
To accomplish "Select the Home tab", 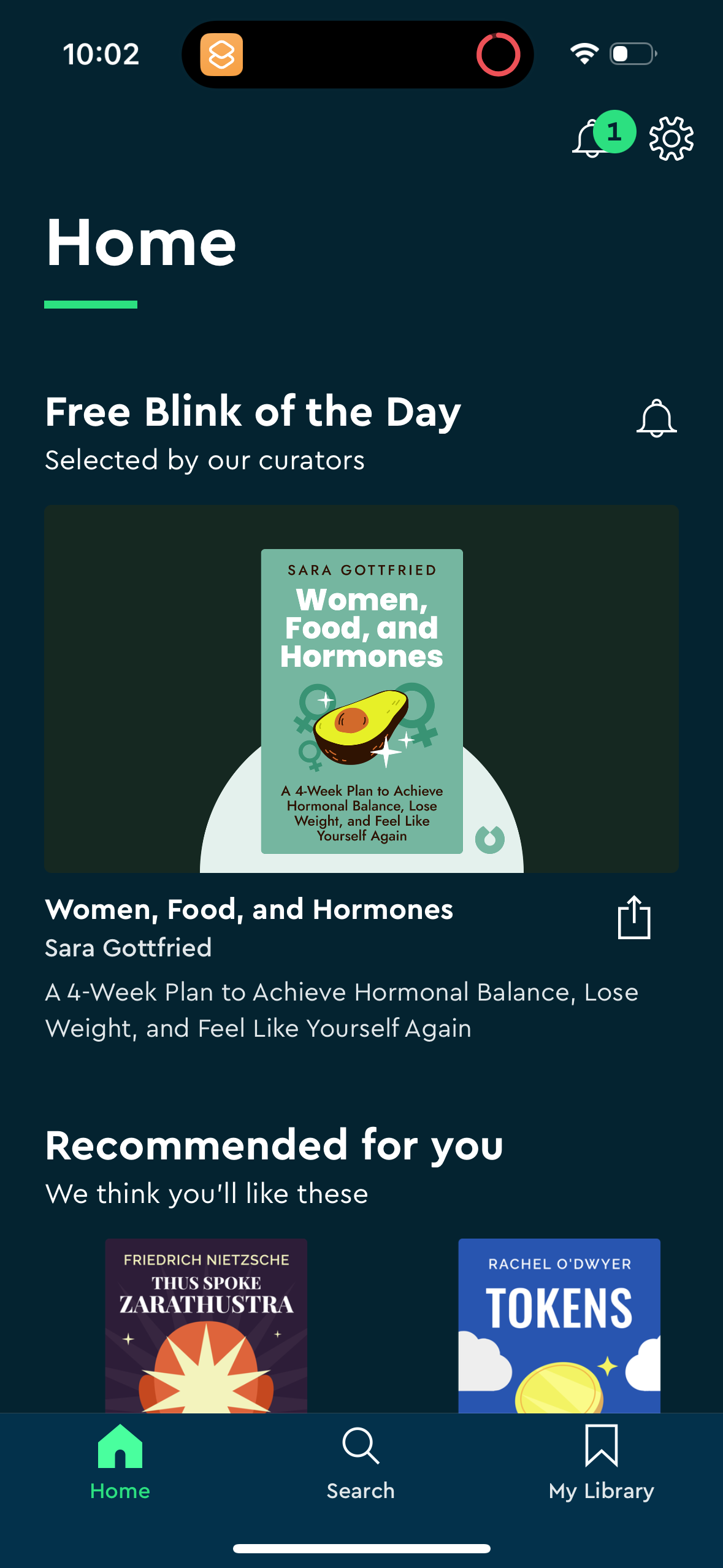I will click(x=120, y=1462).
